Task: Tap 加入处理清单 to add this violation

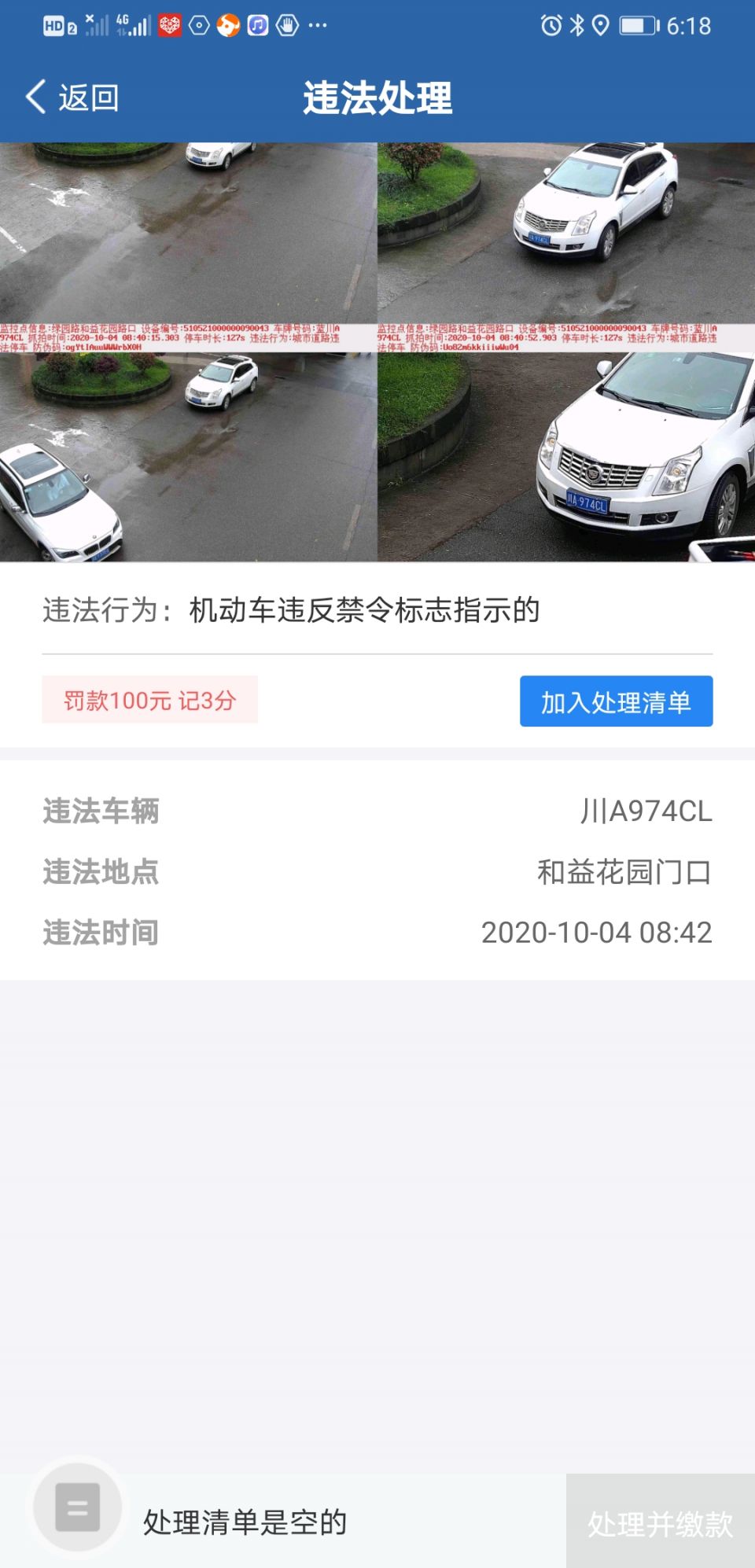Action: point(616,701)
